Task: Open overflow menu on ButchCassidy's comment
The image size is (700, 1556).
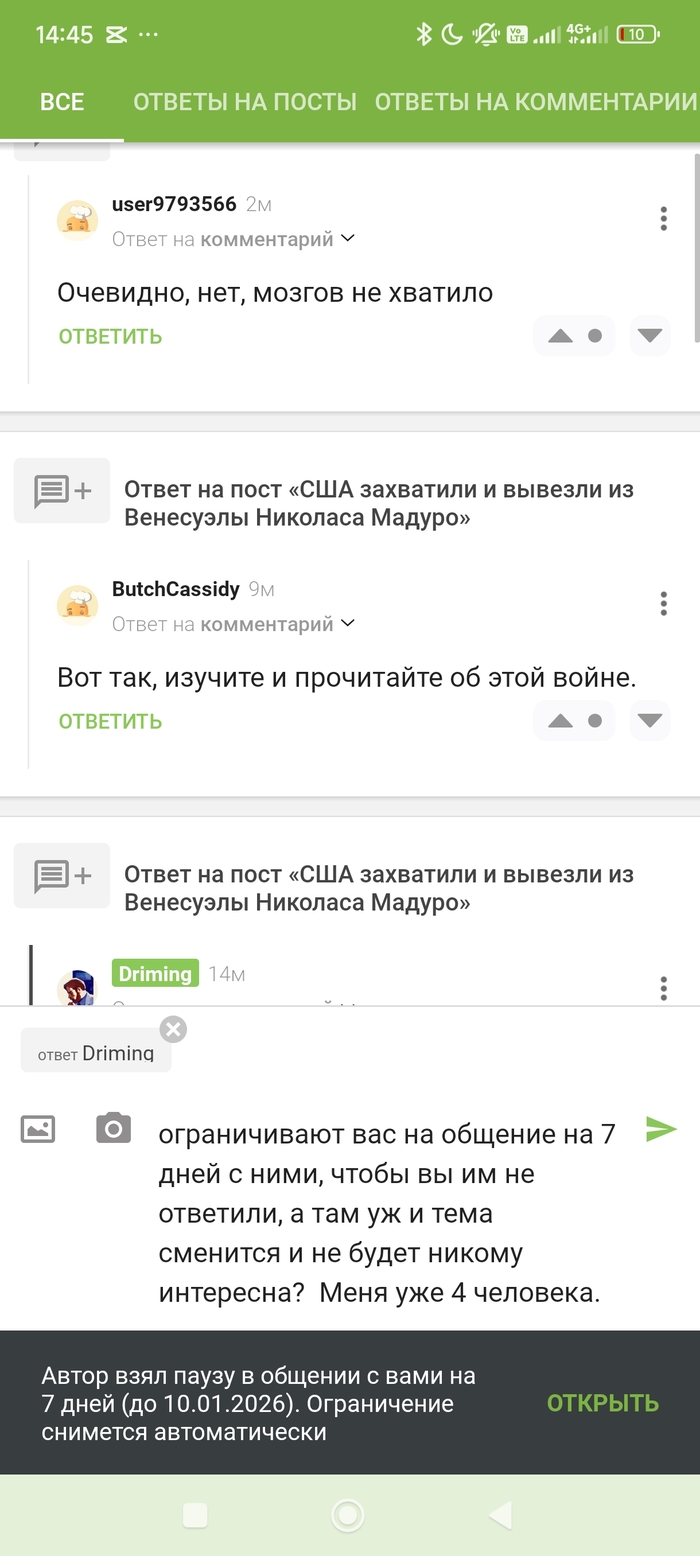Action: pyautogui.click(x=663, y=604)
